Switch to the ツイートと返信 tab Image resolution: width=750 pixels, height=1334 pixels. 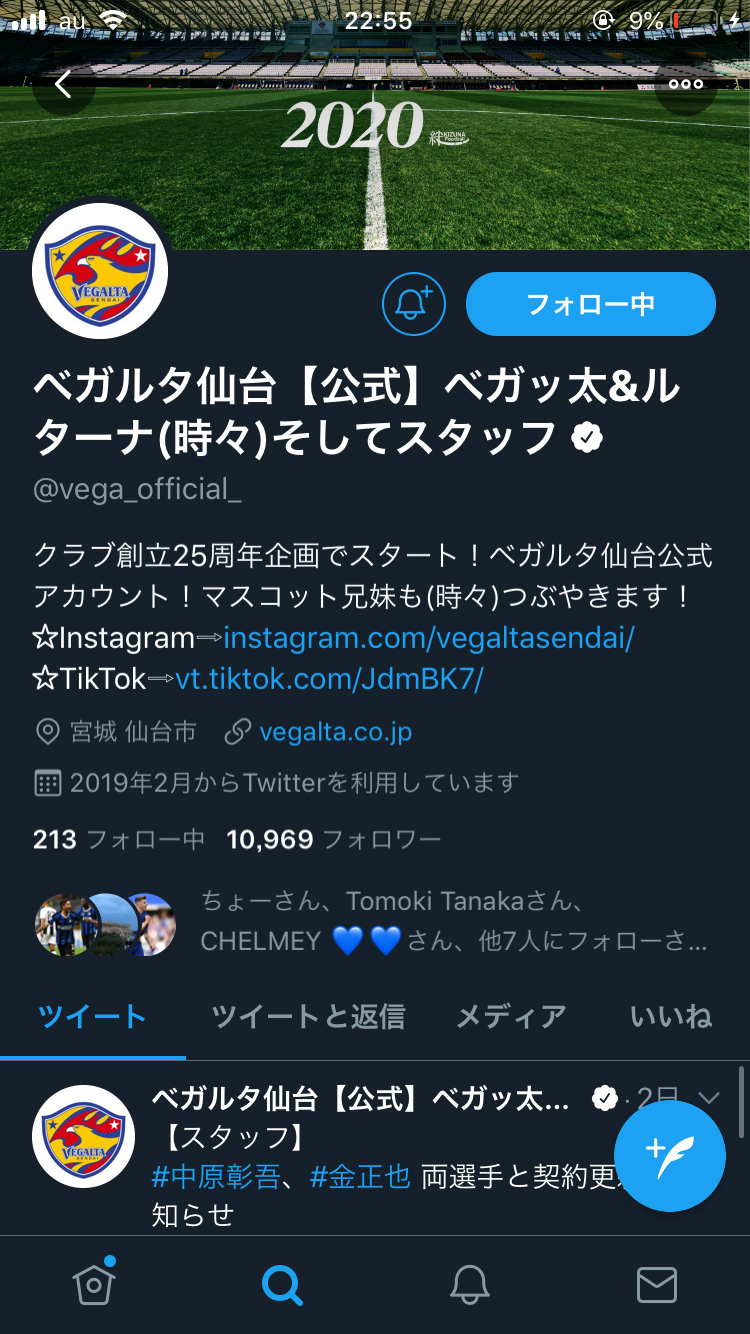(x=308, y=1017)
